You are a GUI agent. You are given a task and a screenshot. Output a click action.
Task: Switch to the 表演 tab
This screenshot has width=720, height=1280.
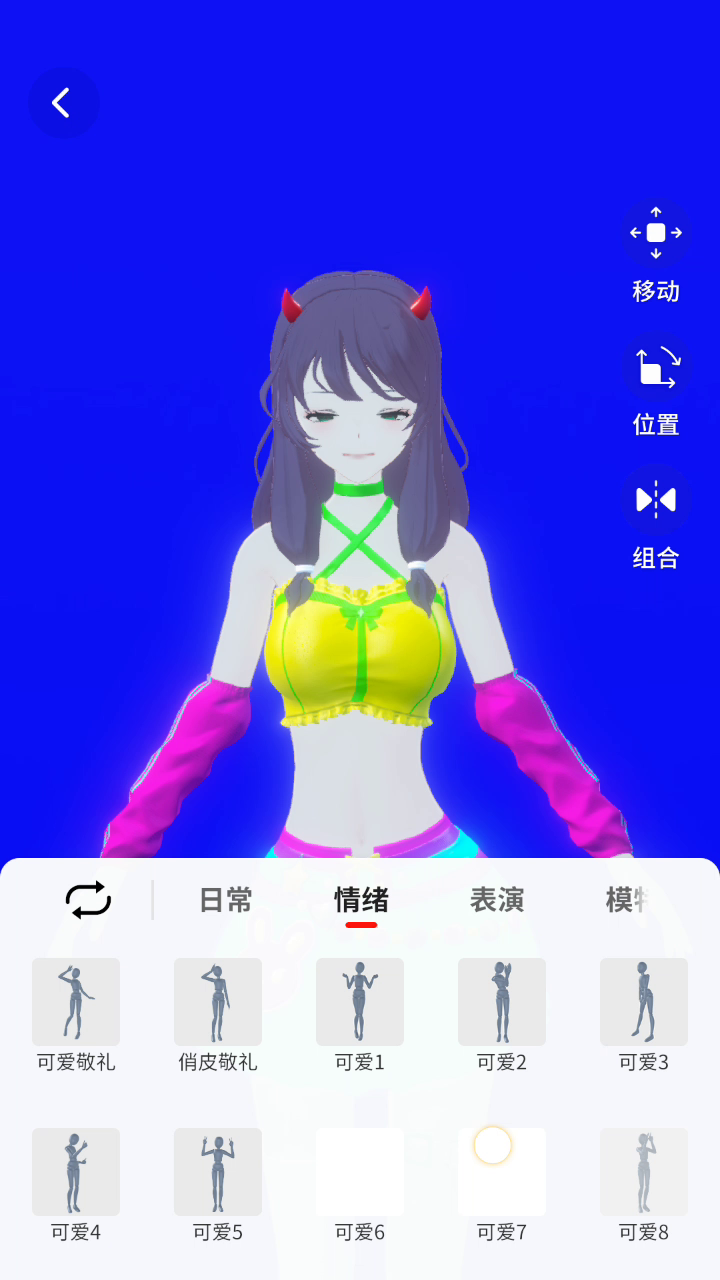[x=497, y=900]
